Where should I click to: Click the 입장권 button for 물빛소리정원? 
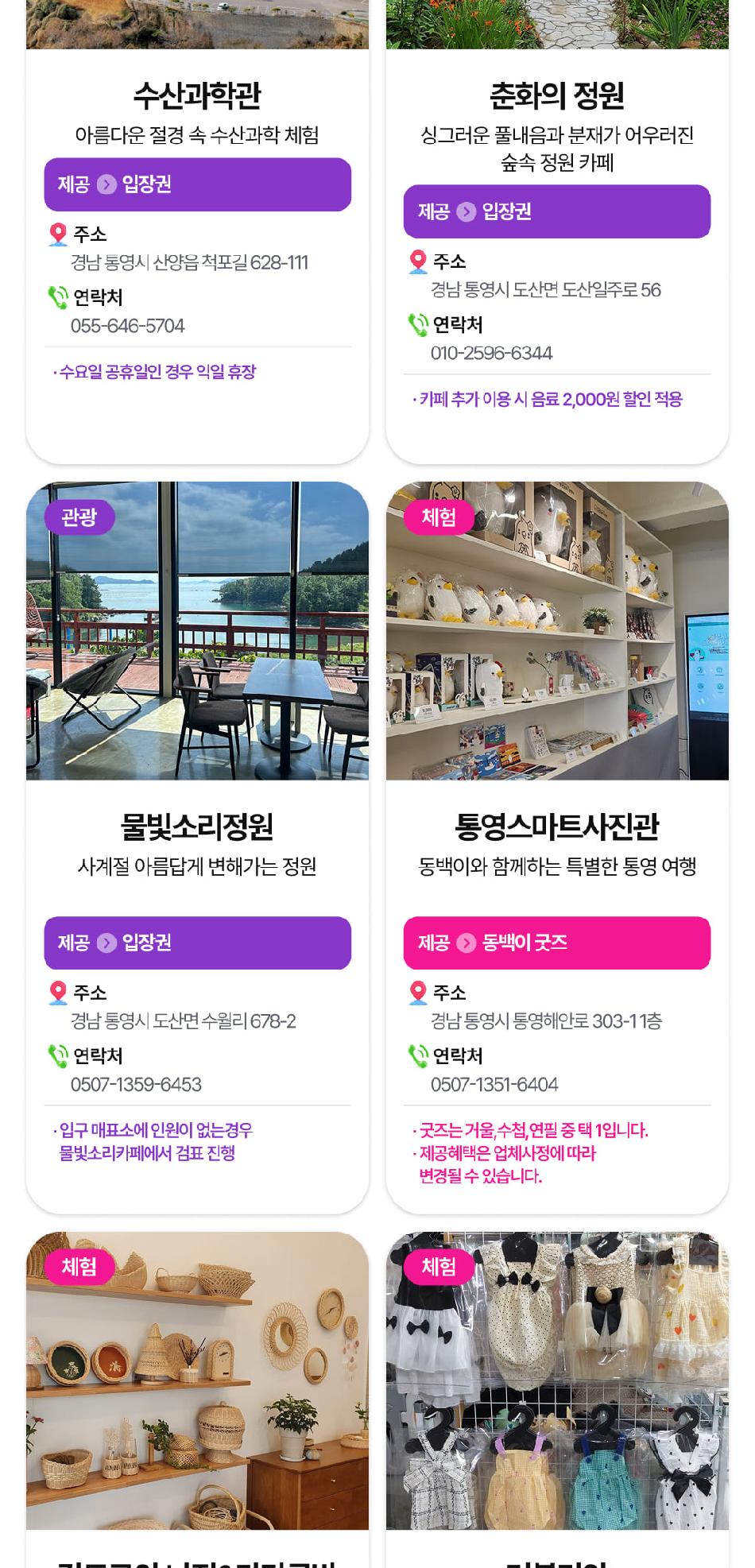pyautogui.click(x=198, y=943)
